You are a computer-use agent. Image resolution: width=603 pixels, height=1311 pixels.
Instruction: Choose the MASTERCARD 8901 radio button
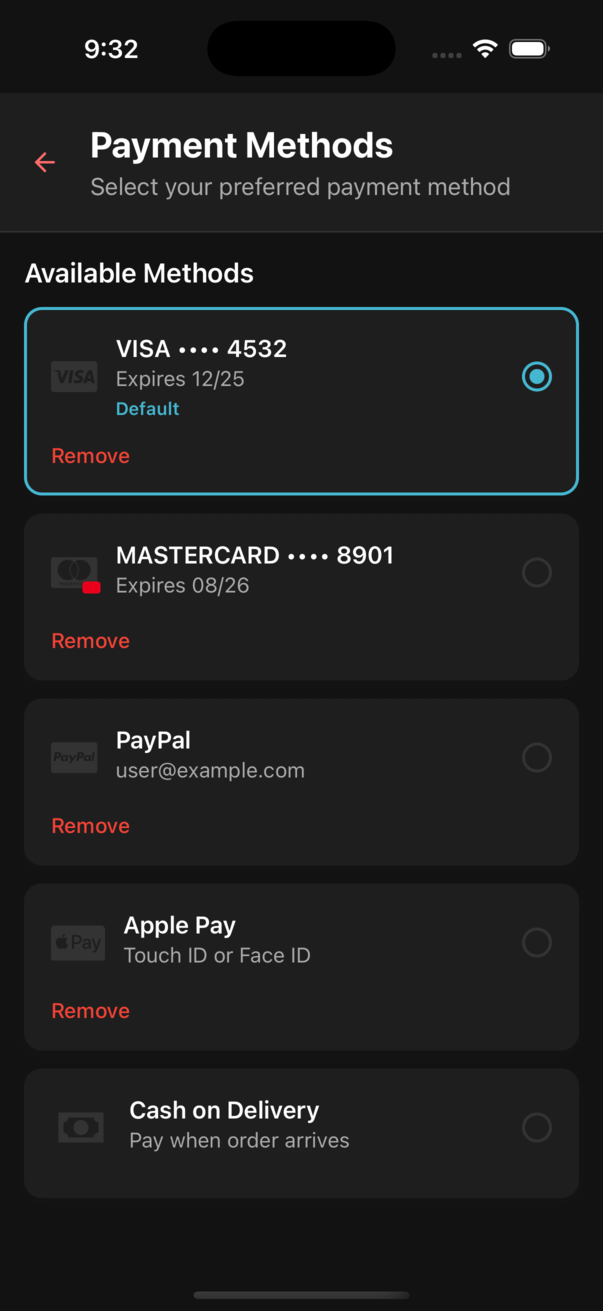[x=537, y=572]
